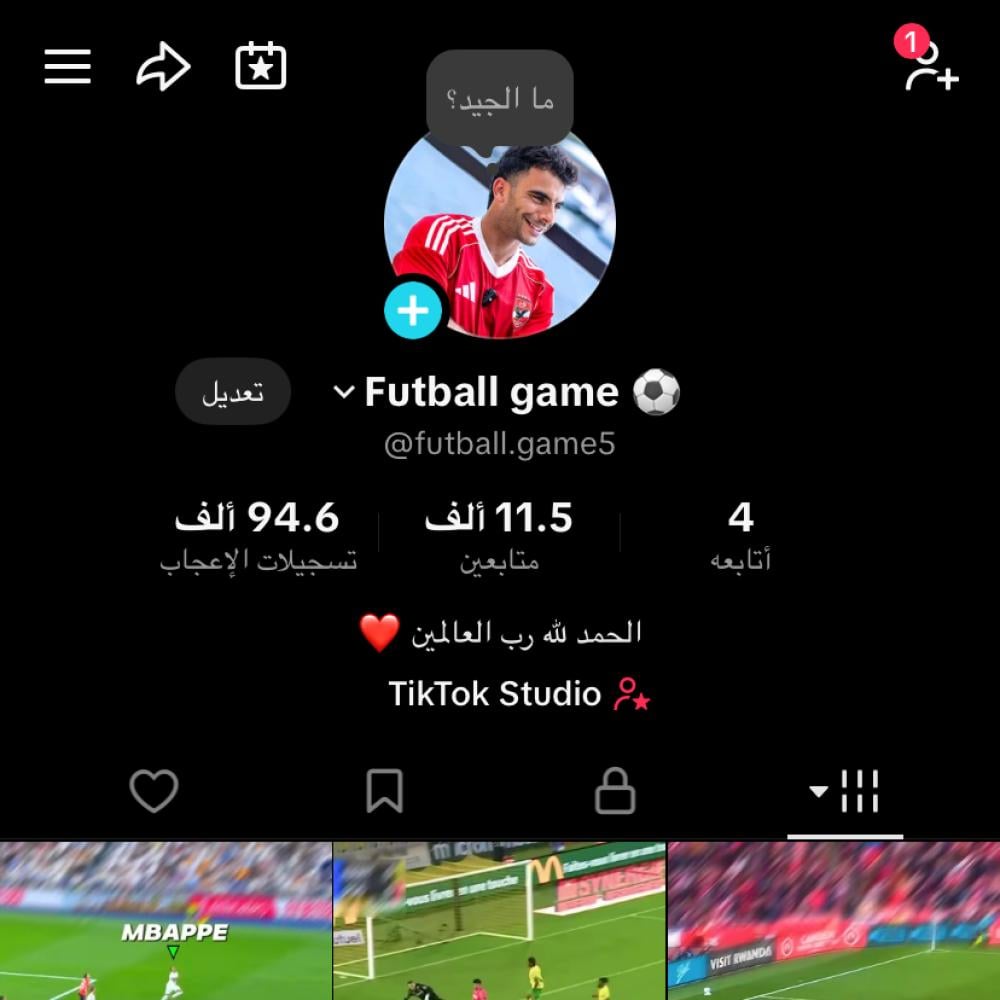The height and width of the screenshot is (1000, 1000).
Task: View the تسجيلات الإعجاب likes count
Action: coord(258,535)
